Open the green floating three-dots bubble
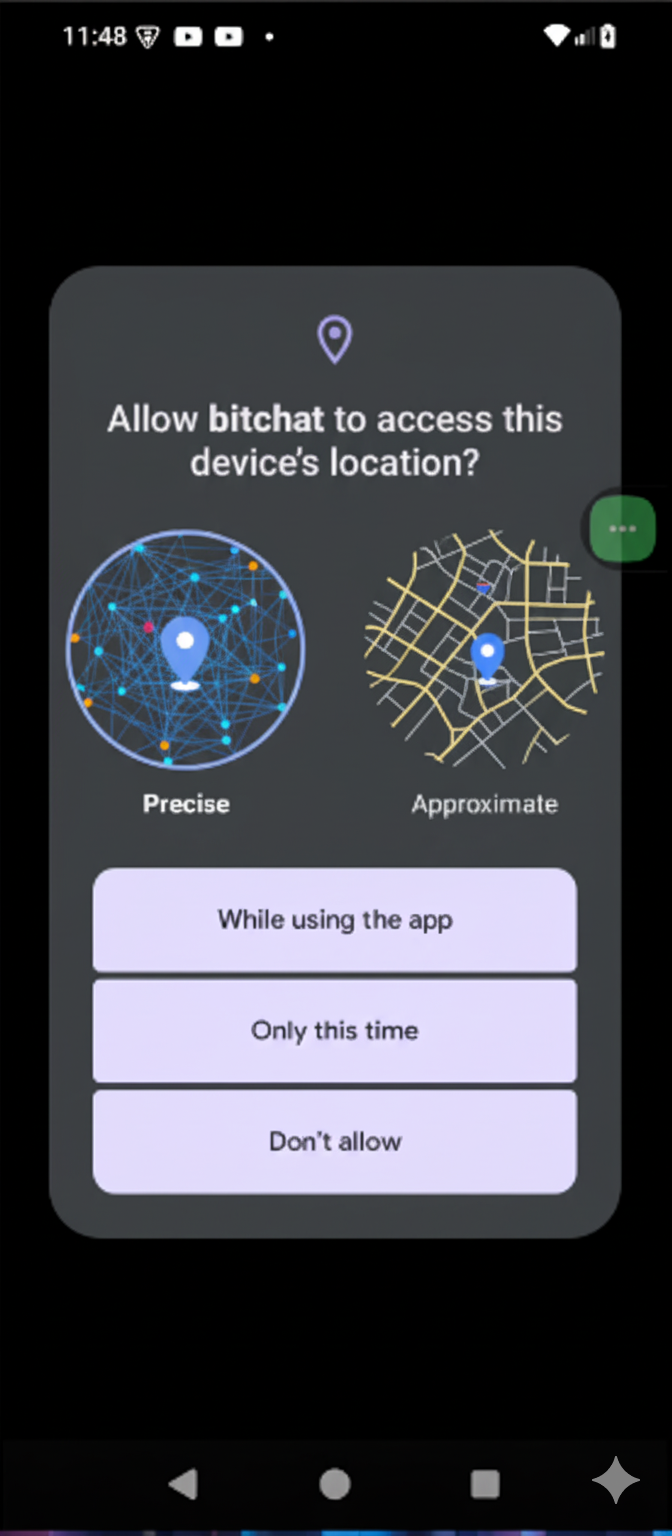Screen dimensions: 672x1536 pyautogui.click(x=622, y=528)
